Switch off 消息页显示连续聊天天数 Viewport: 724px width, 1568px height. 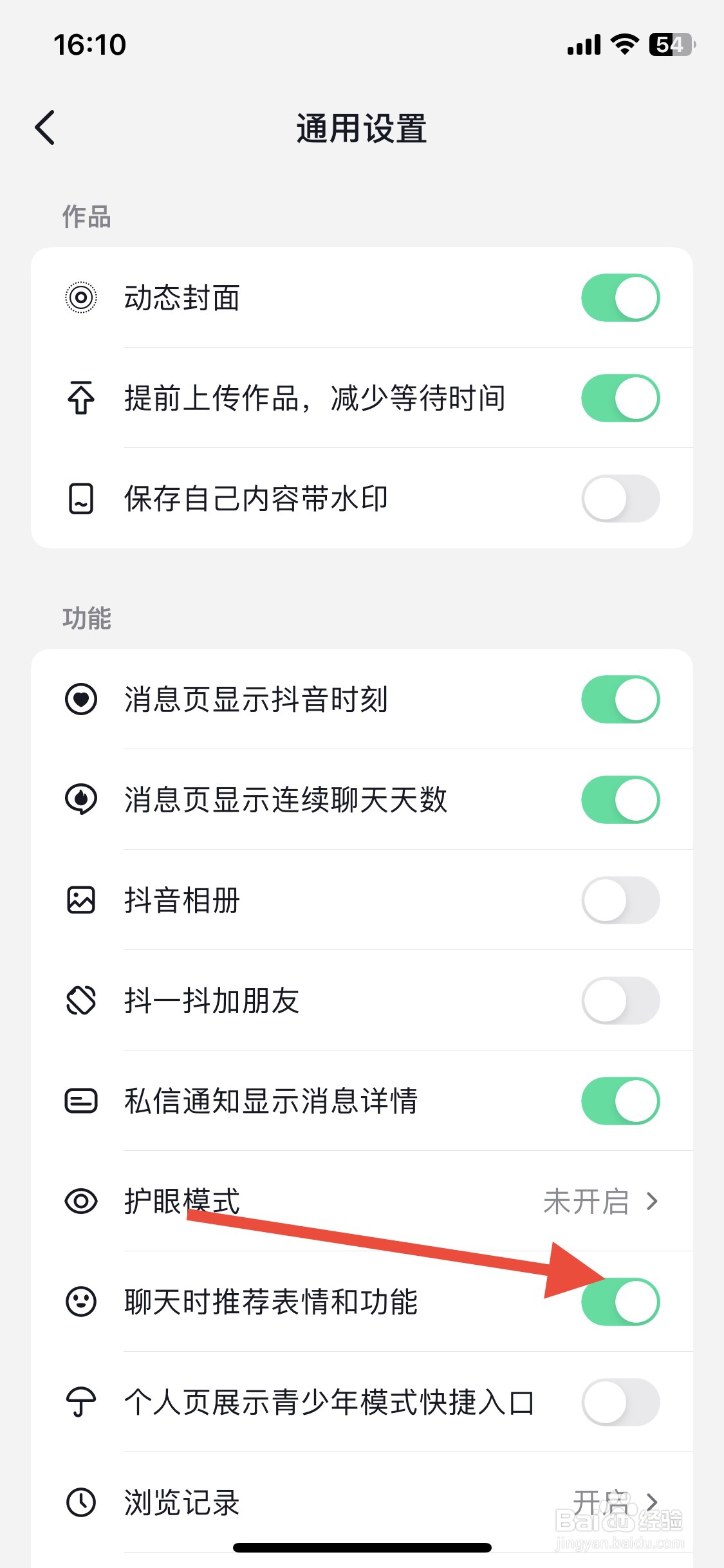click(620, 800)
